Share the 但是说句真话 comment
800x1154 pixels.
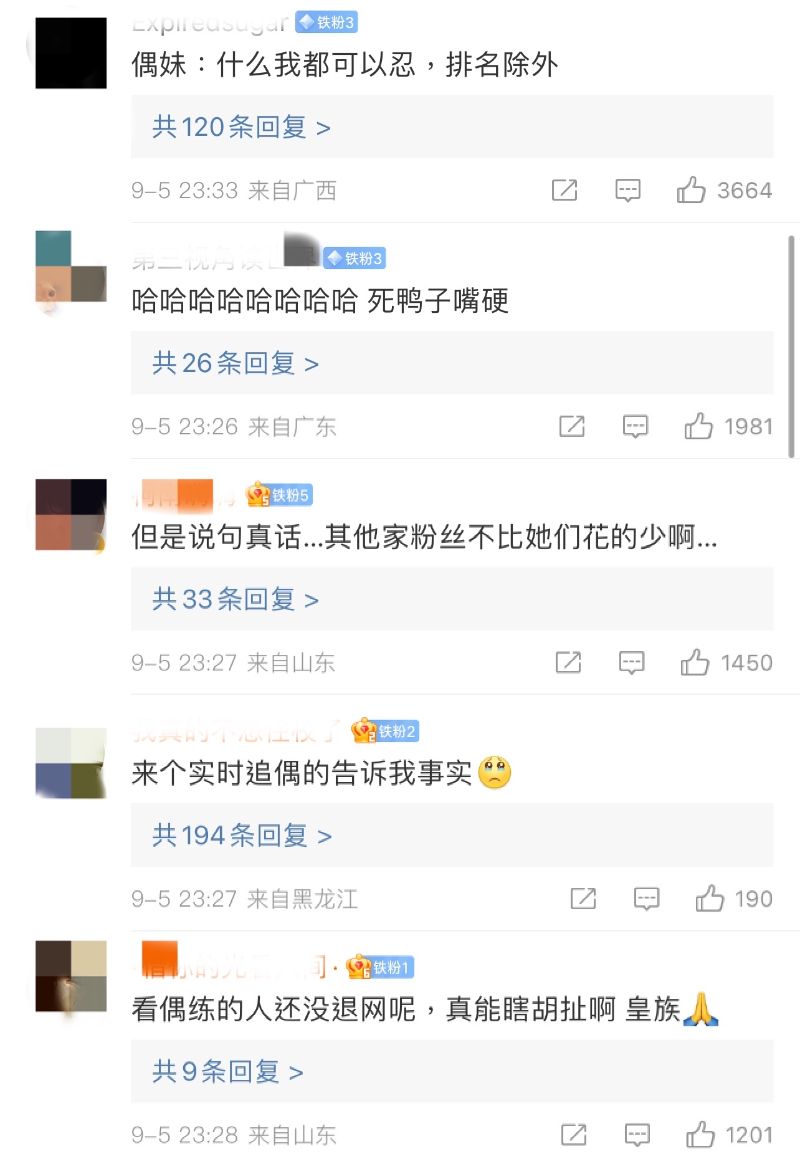pos(568,662)
